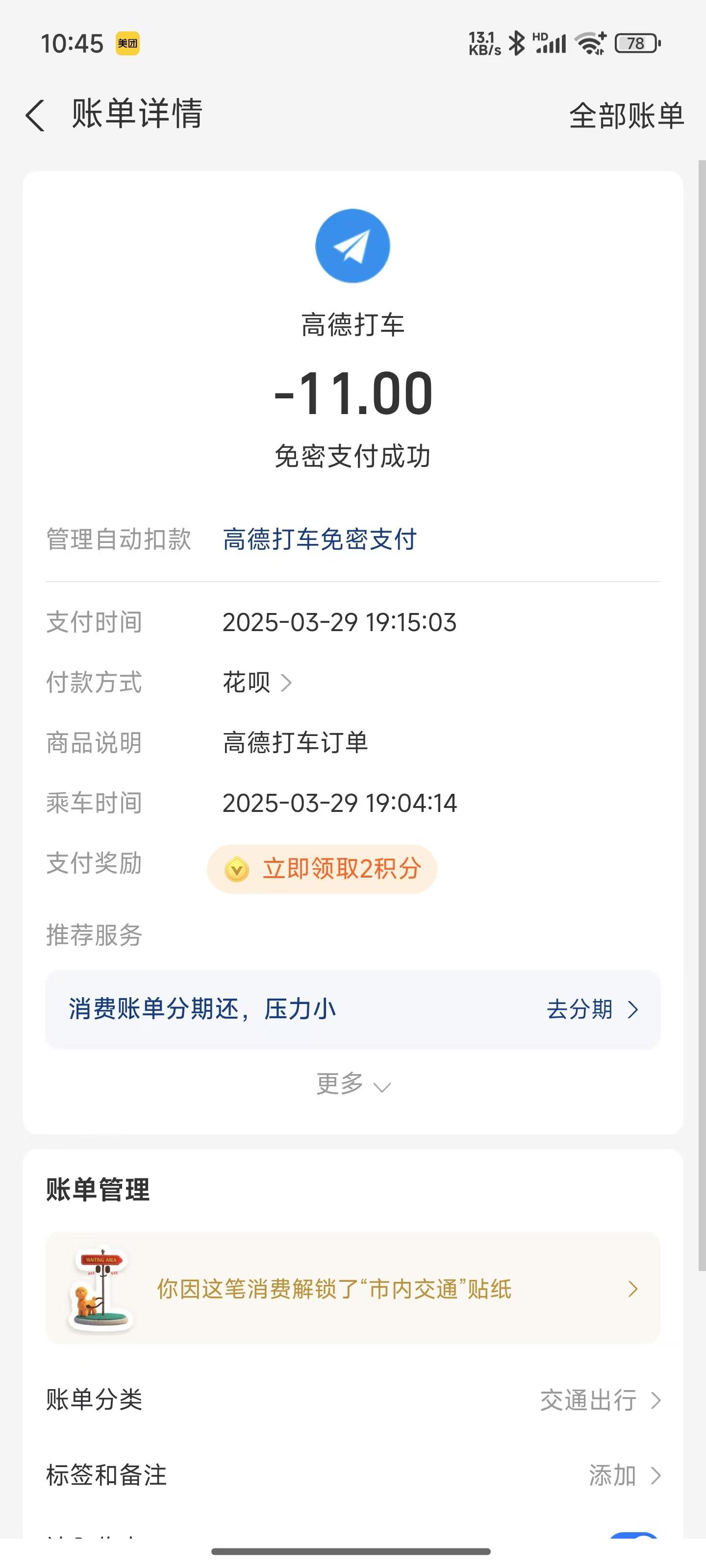Go back from the 账单详情 page
This screenshot has width=706, height=1568.
[35, 115]
